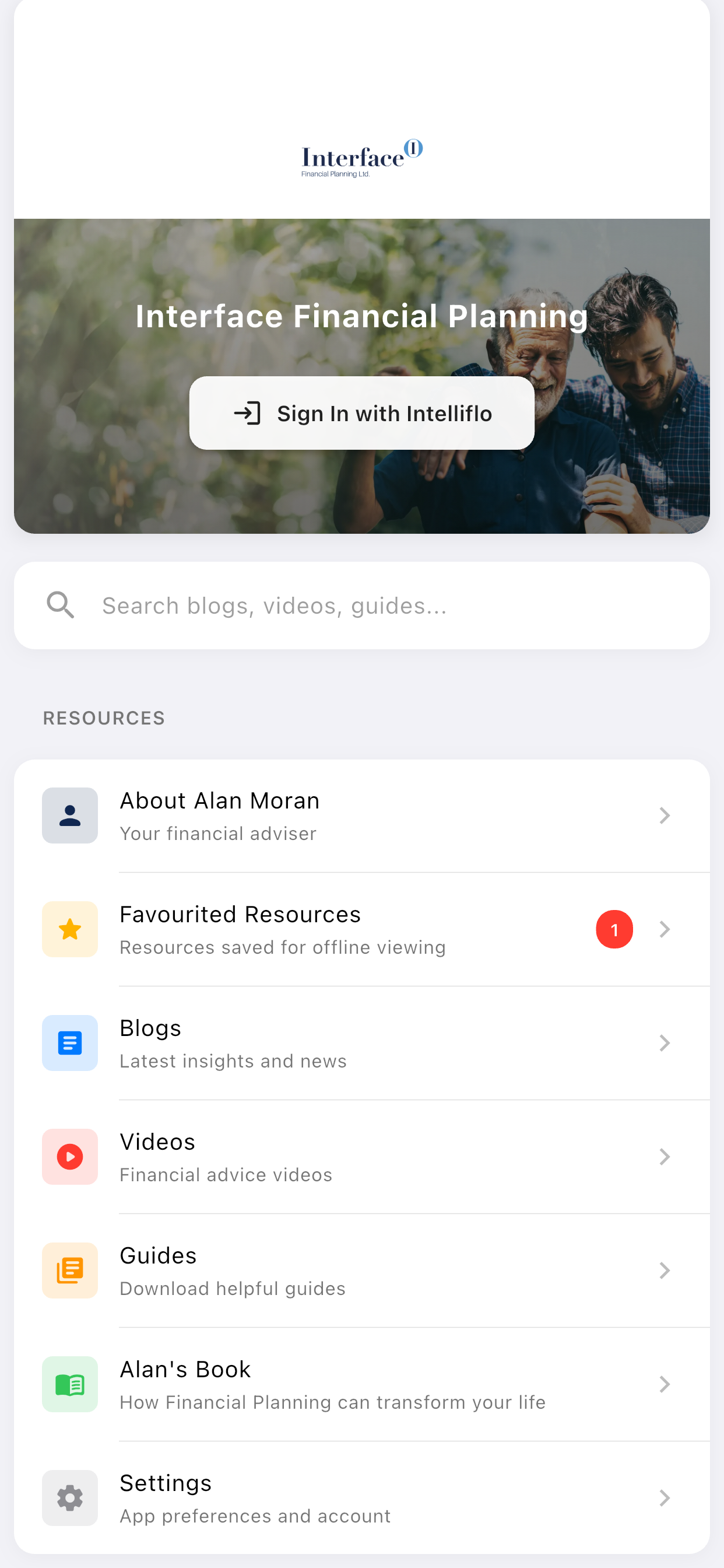This screenshot has height=1568, width=724.
Task: Click the red play icon next to Videos
Action: tap(69, 1157)
